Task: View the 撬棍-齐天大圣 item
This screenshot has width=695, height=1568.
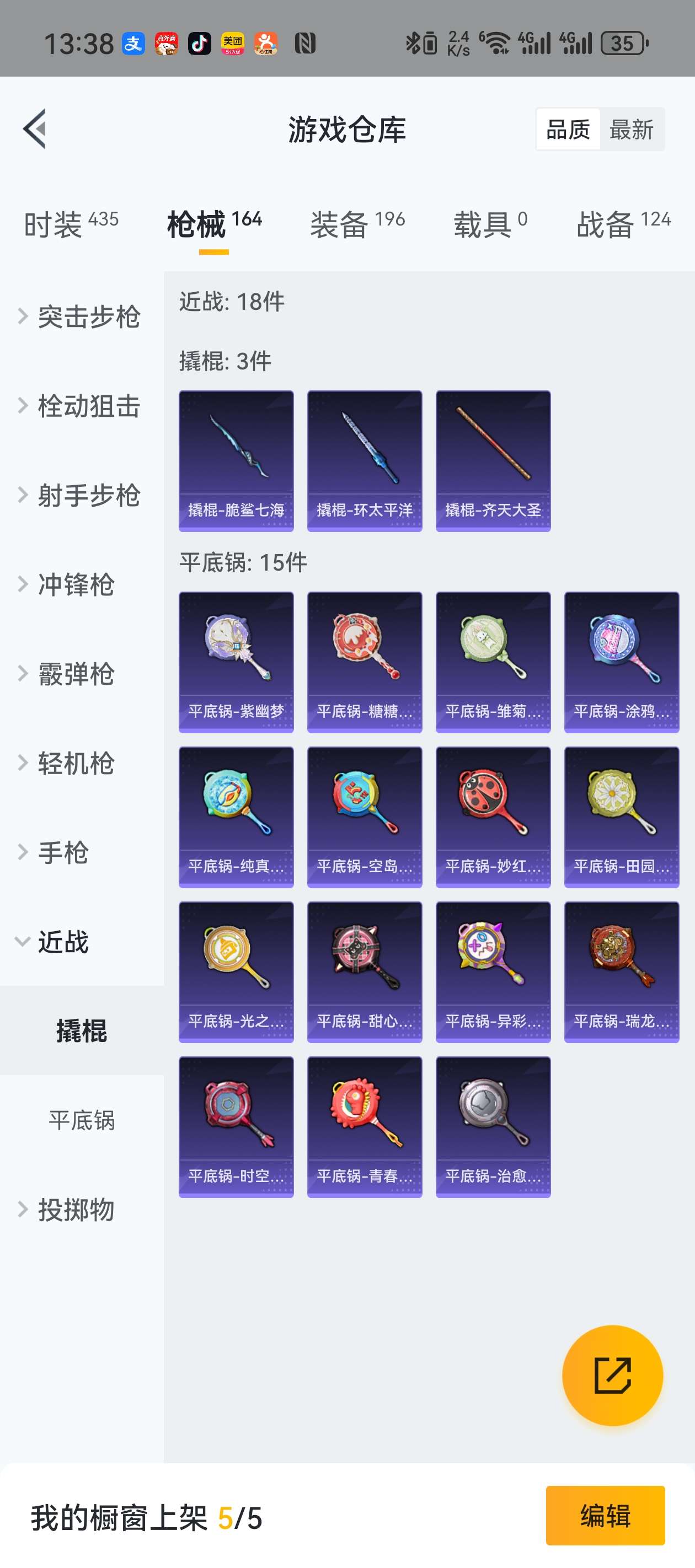Action: (x=493, y=461)
